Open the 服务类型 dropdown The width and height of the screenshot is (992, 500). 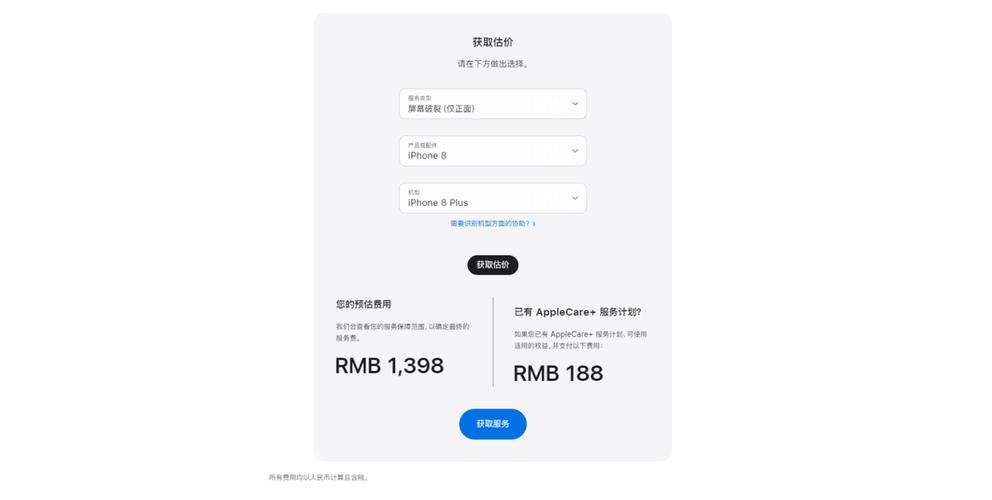coord(492,104)
